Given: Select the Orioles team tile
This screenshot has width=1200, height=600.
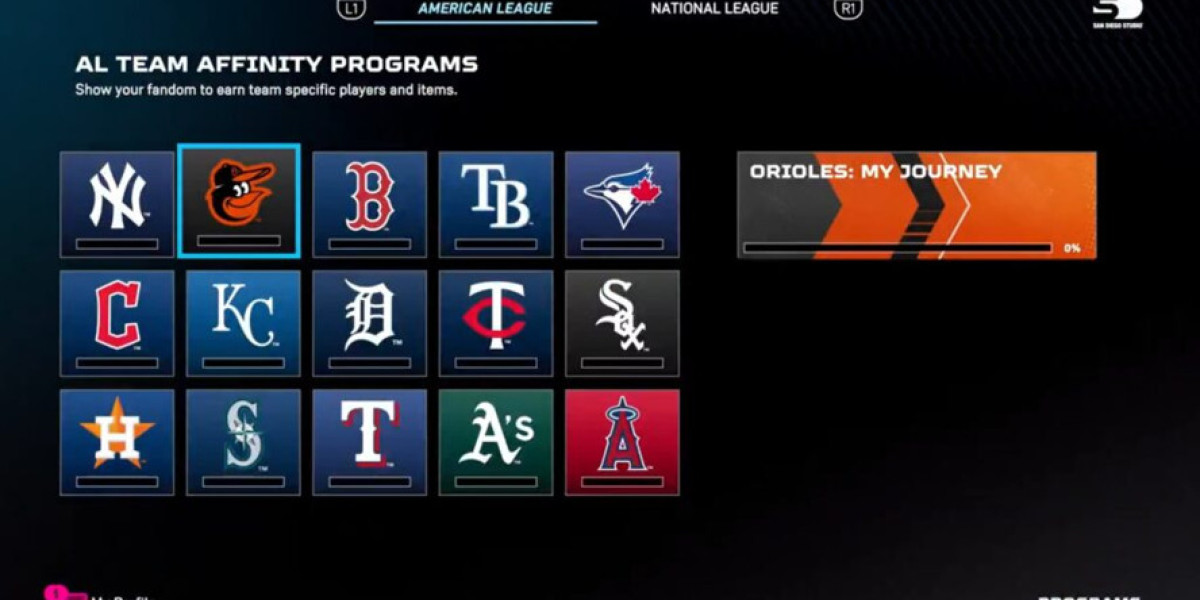Looking at the screenshot, I should [239, 200].
